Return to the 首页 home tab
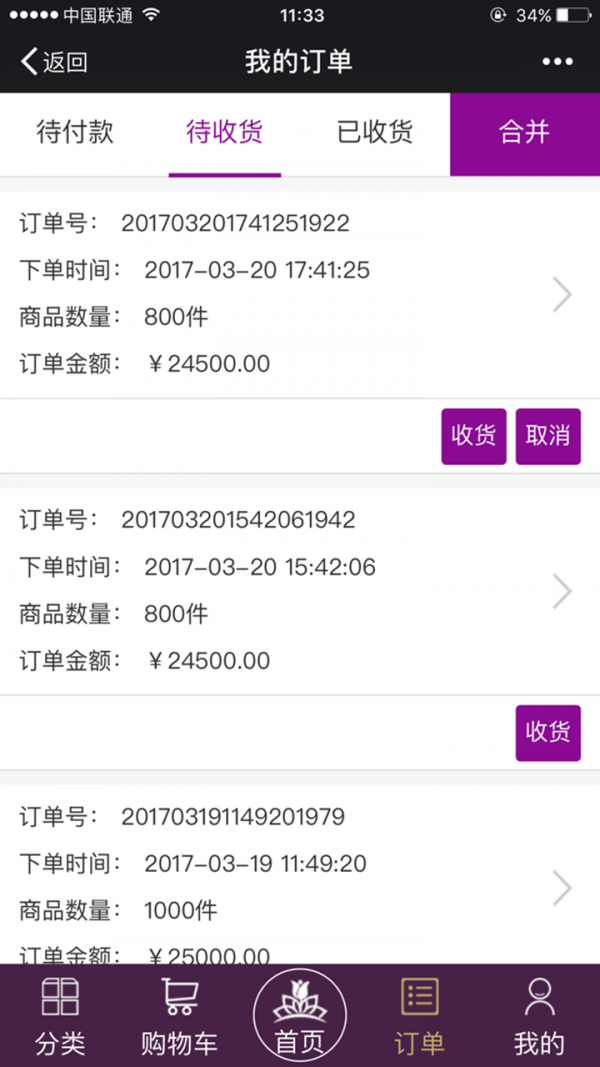The width and height of the screenshot is (600, 1067). tap(300, 1016)
